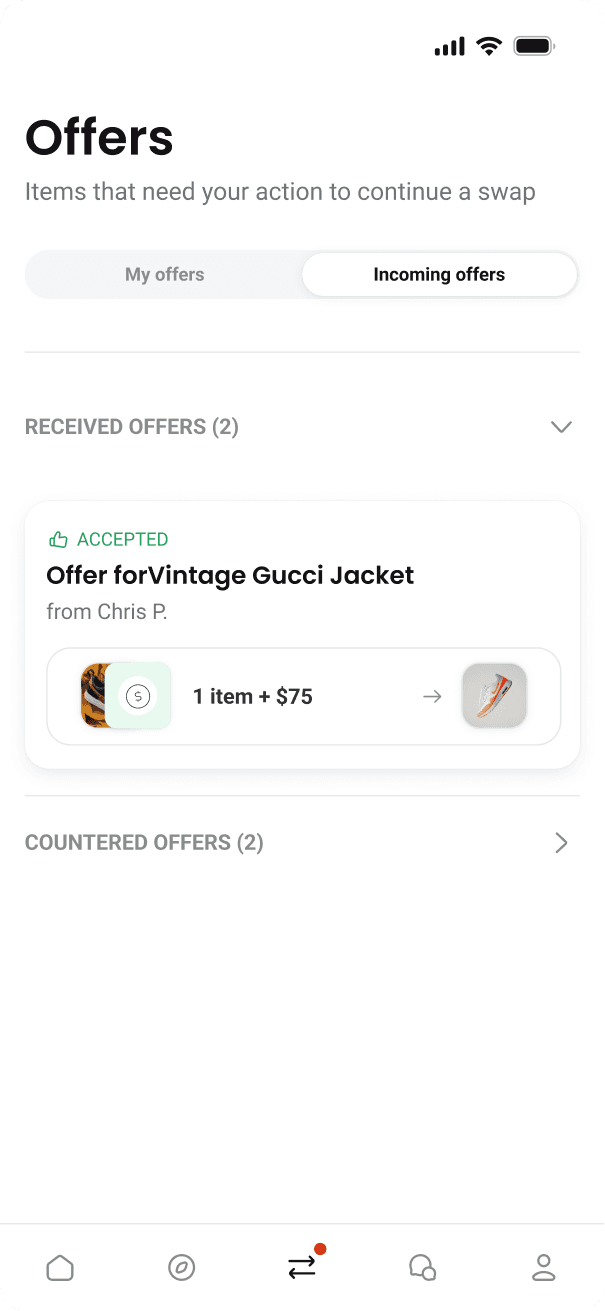The height and width of the screenshot is (1311, 605).
Task: Open the swaps tab with red dot
Action: pyautogui.click(x=301, y=1268)
